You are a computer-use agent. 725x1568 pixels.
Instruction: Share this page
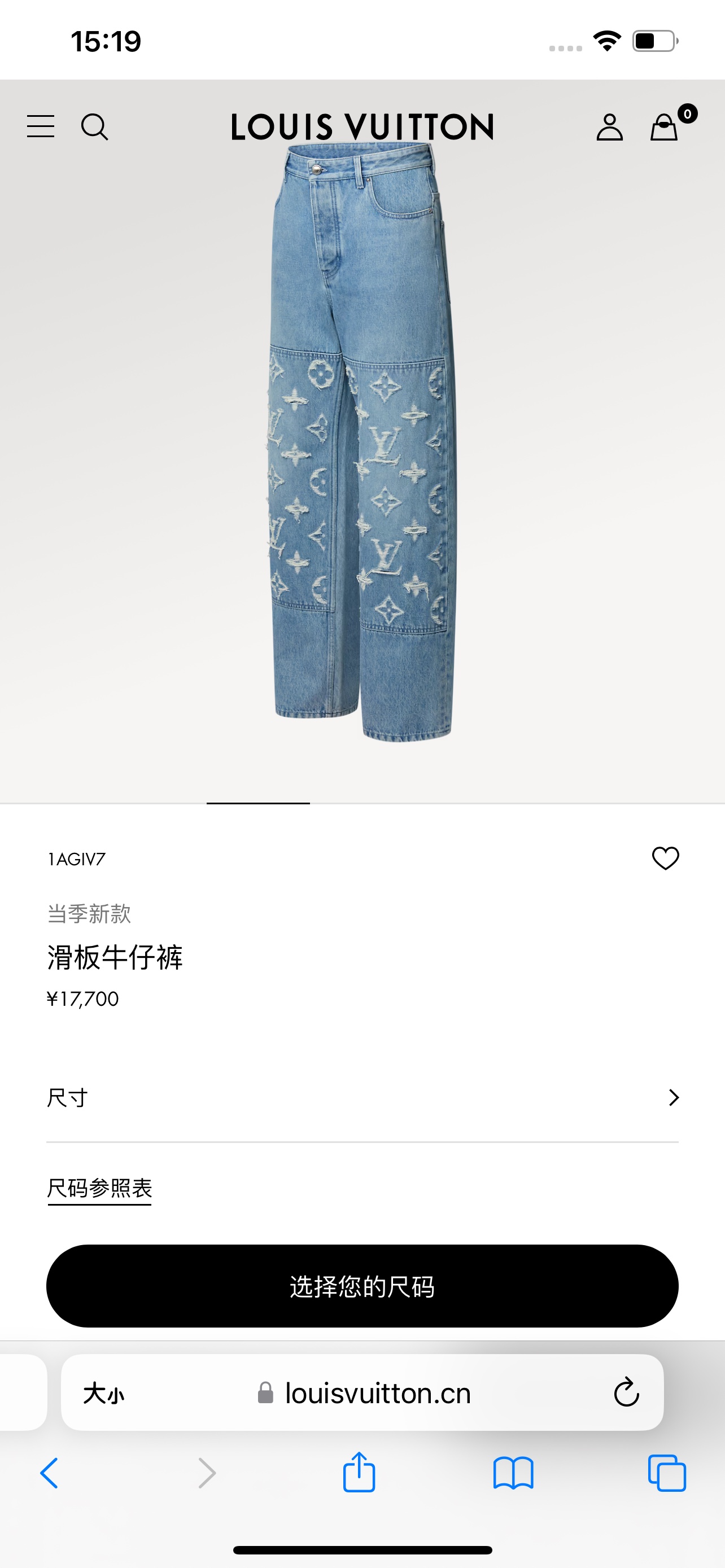[359, 1473]
